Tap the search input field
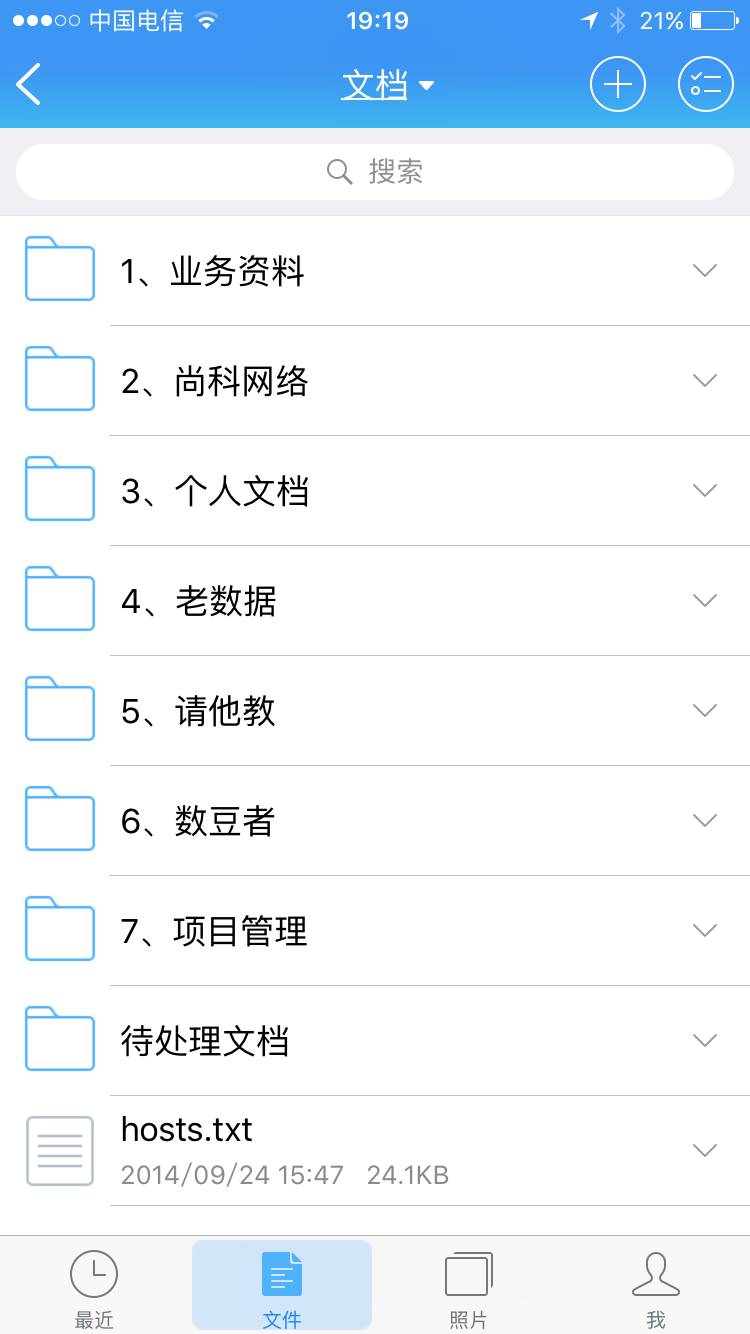 [374, 171]
